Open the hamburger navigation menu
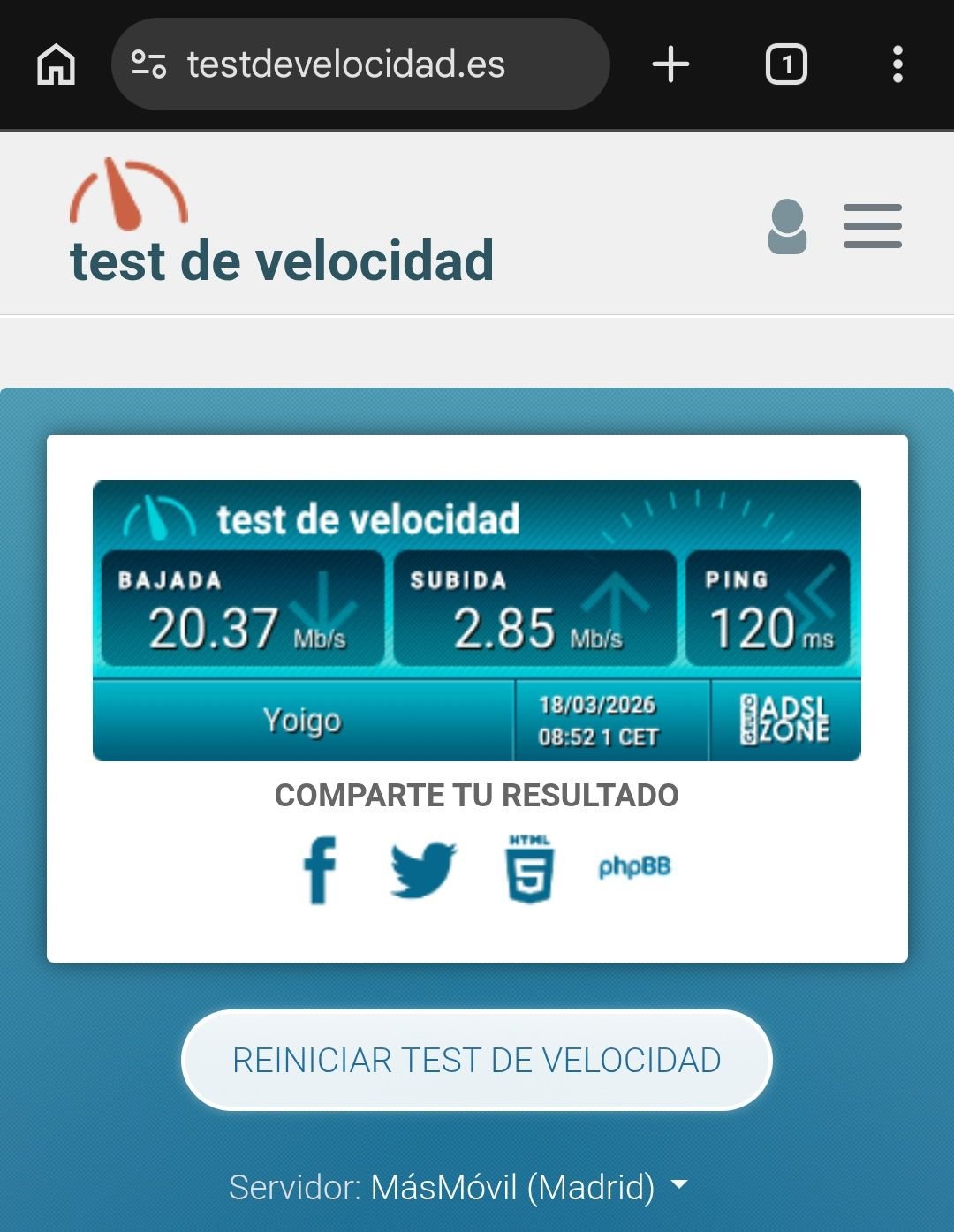The image size is (954, 1232). tap(873, 225)
